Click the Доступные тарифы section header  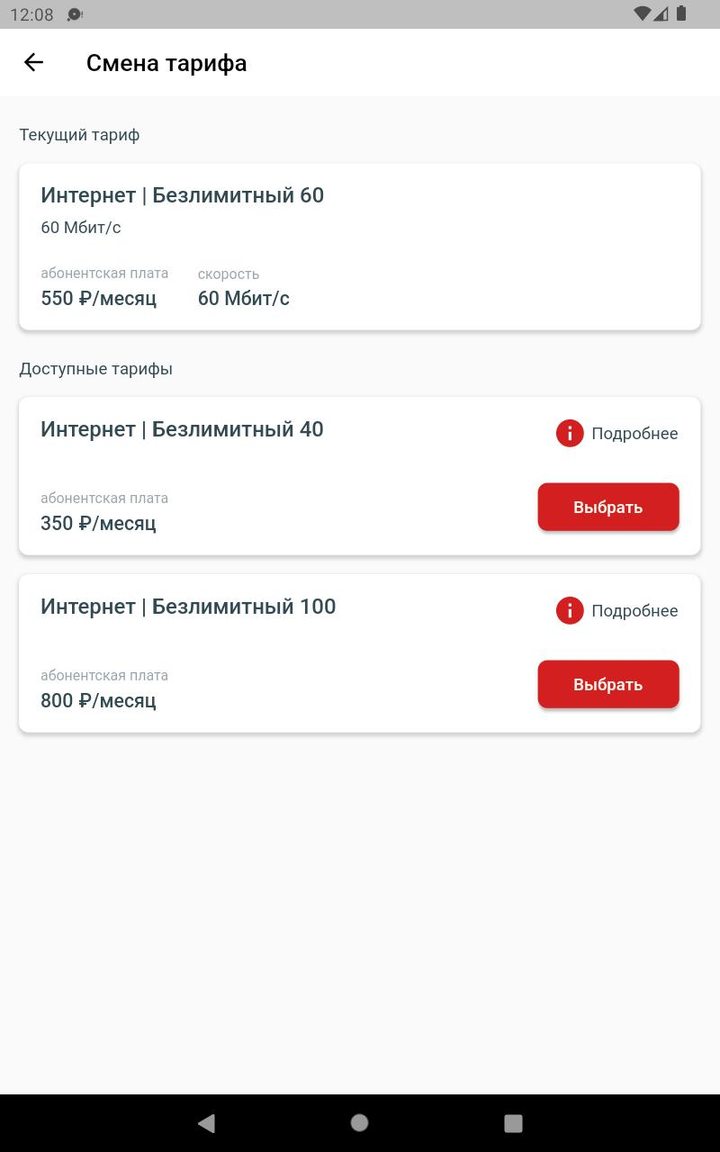95,368
